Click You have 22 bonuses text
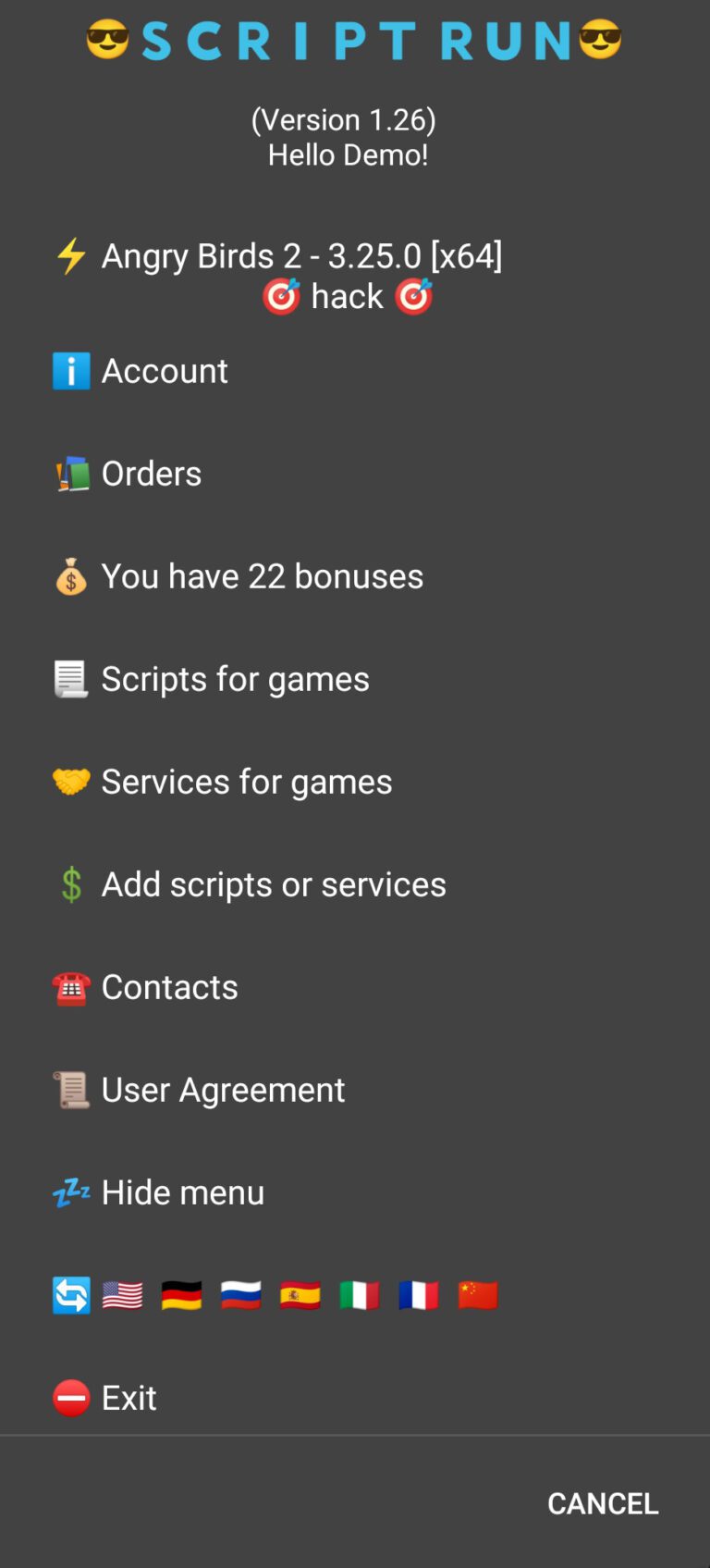Screen dimensions: 710x1568 click(x=263, y=575)
